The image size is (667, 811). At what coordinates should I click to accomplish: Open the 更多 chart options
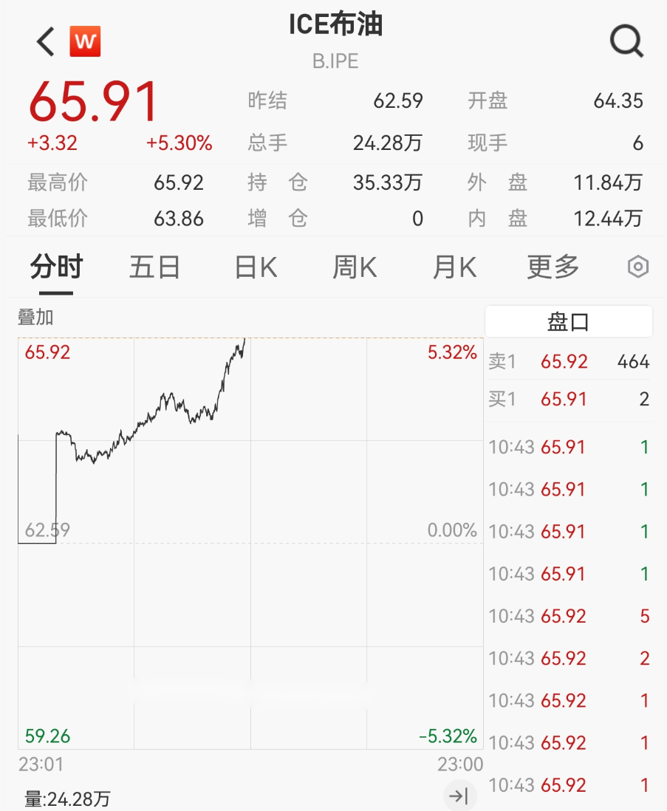tap(553, 267)
